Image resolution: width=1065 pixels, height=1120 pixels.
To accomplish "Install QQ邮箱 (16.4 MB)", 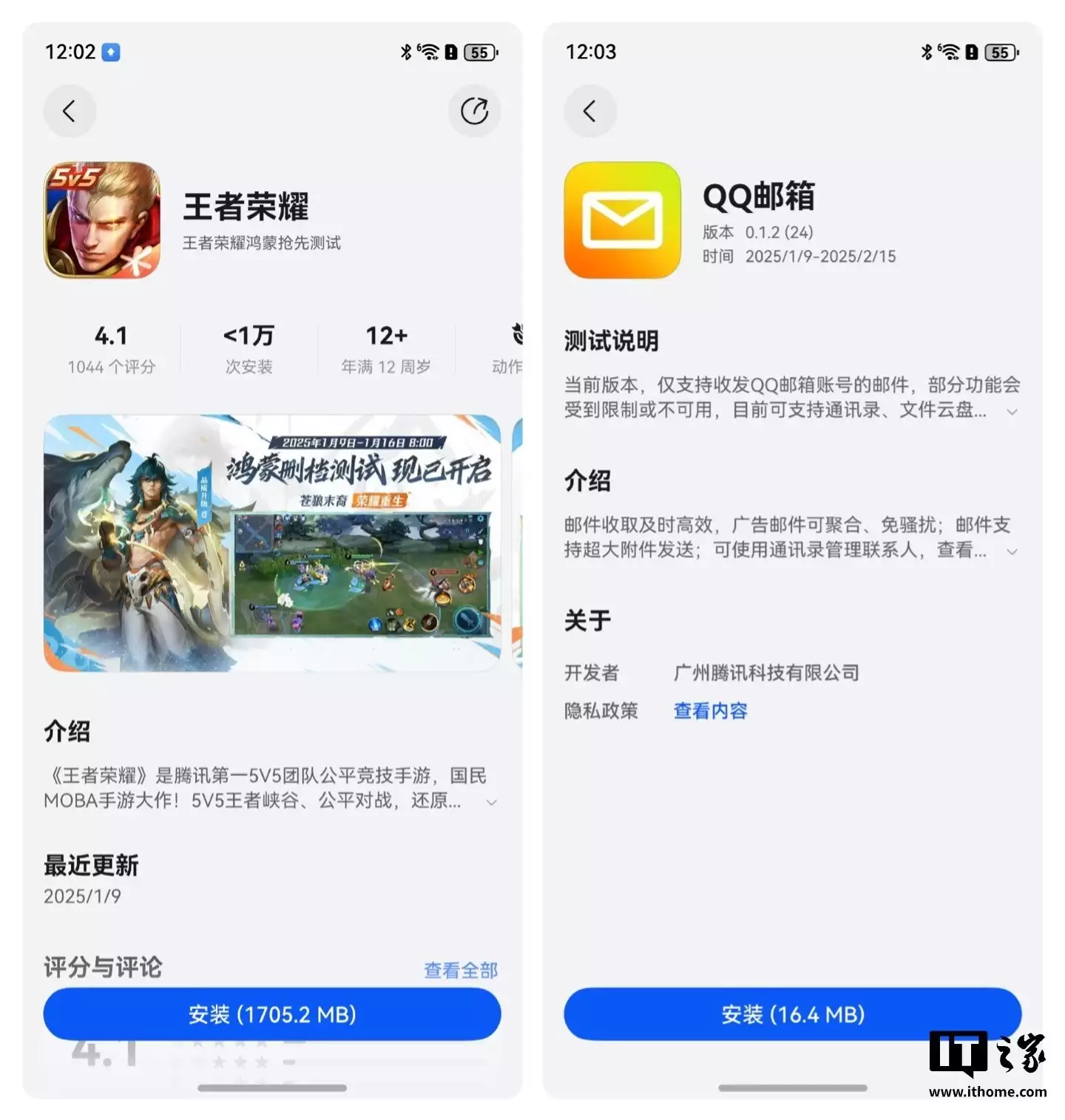I will pos(792,1014).
